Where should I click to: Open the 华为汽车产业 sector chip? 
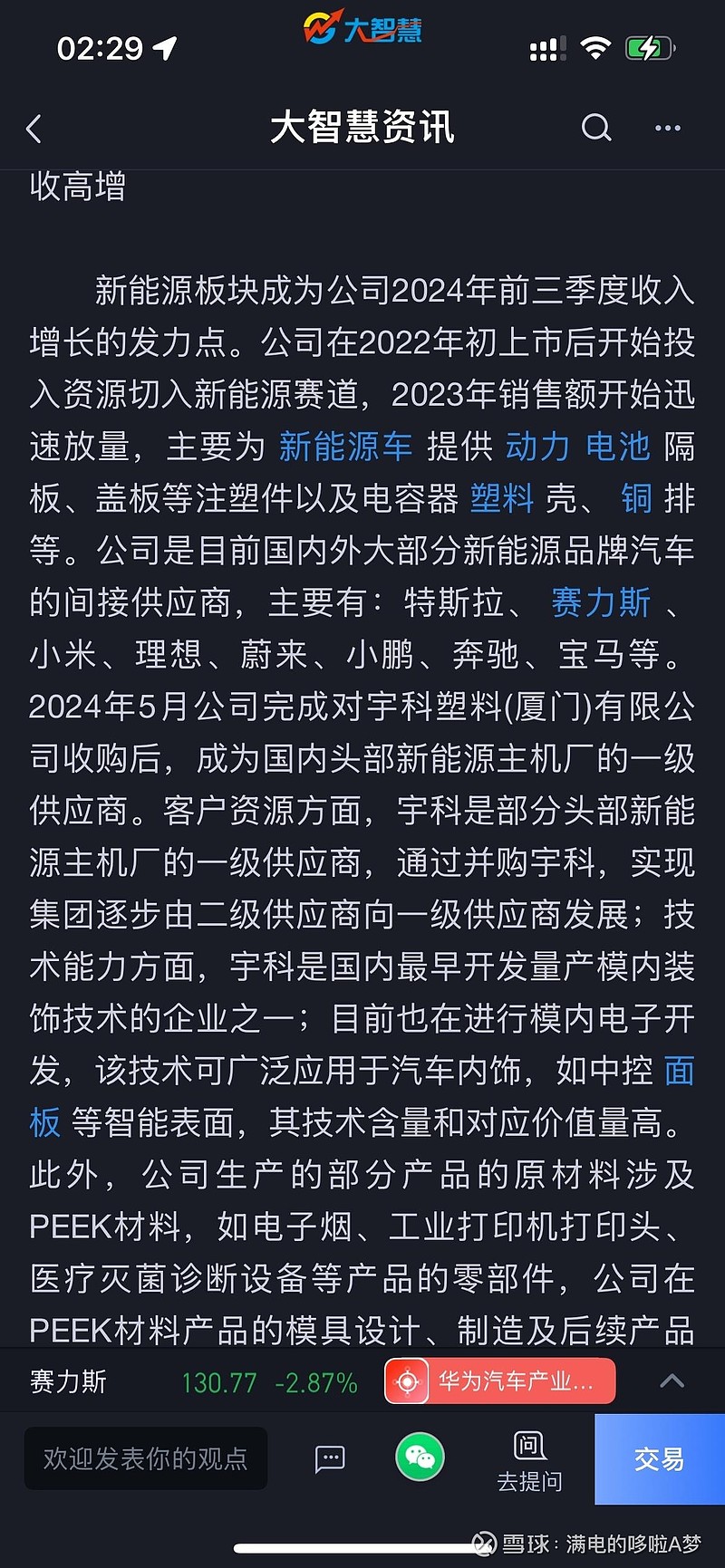click(x=500, y=1381)
